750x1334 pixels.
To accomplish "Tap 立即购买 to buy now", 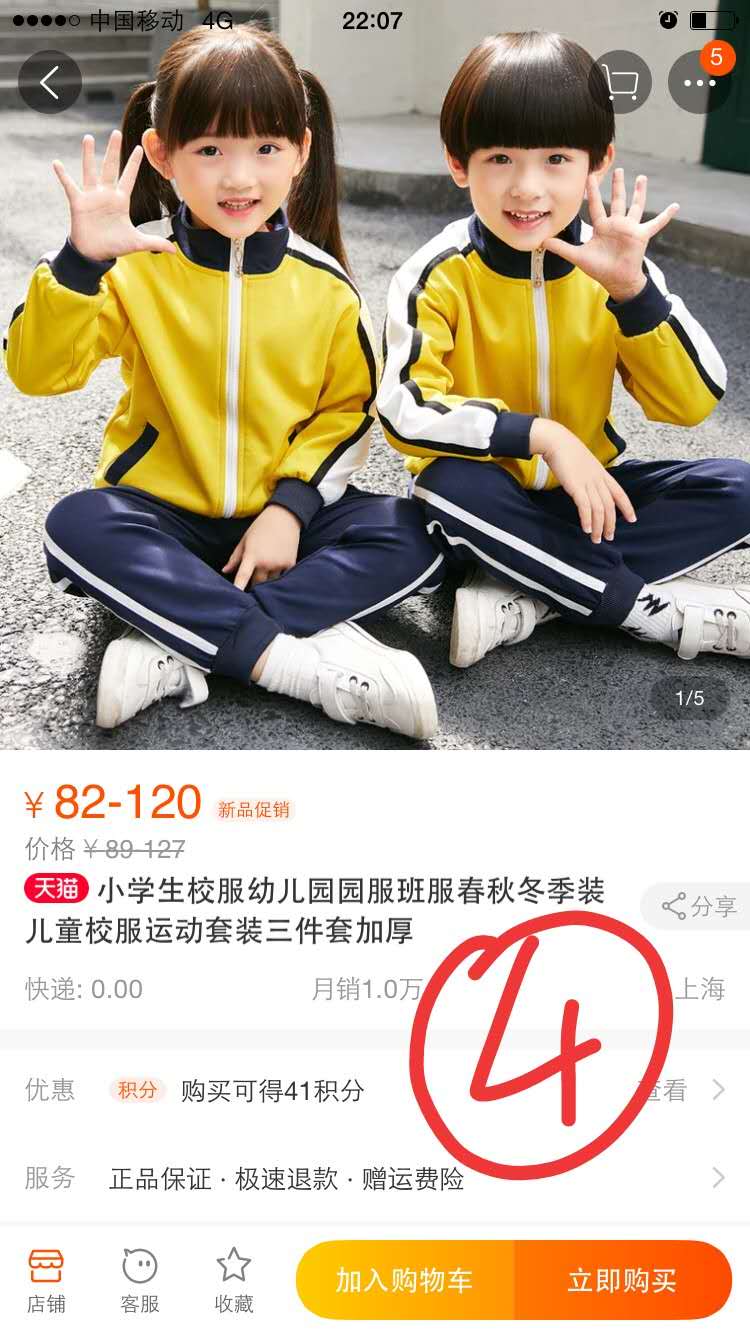I will (x=623, y=1280).
